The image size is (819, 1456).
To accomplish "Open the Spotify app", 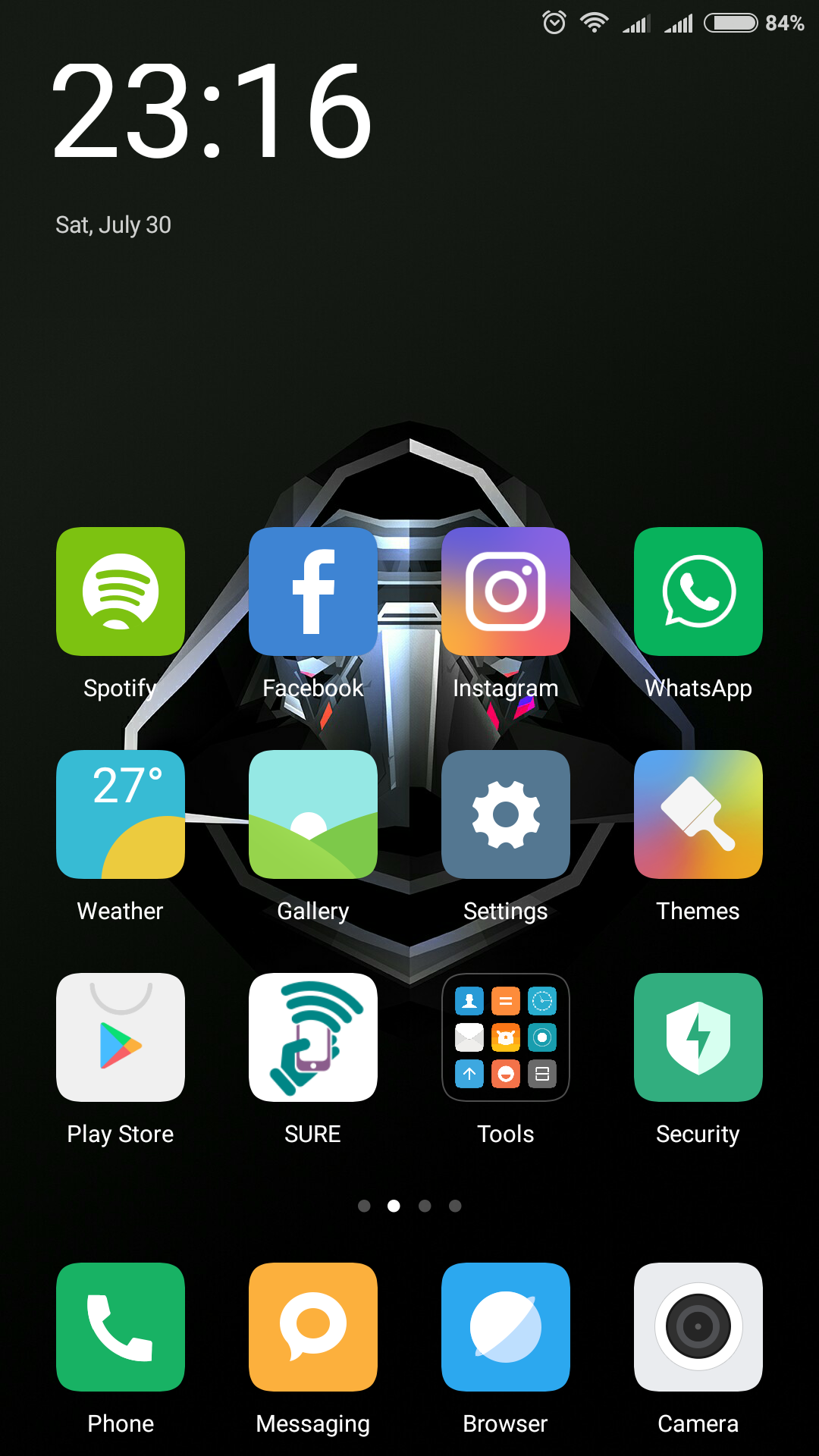I will point(121,591).
